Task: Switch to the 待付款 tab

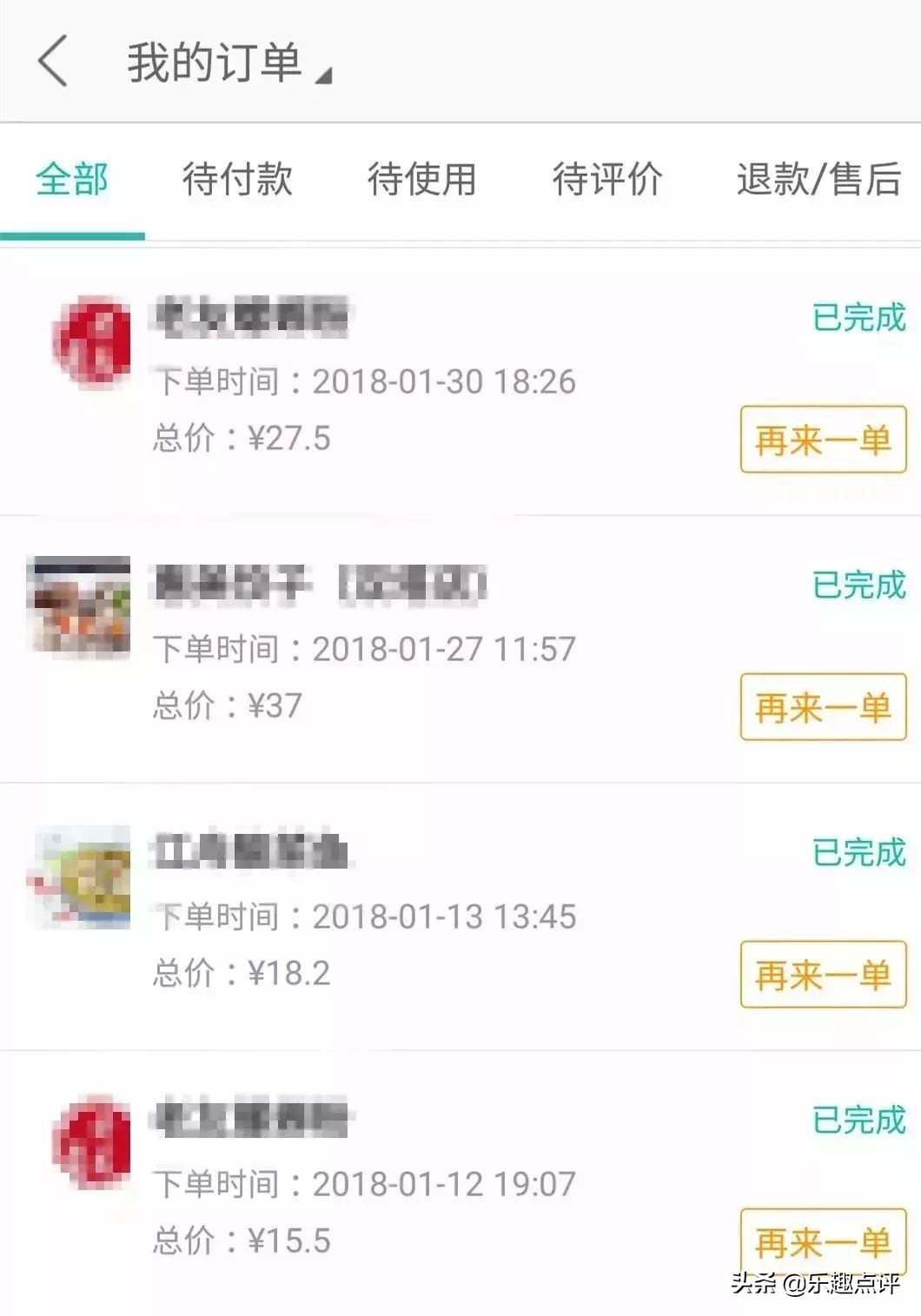Action: pos(236,178)
